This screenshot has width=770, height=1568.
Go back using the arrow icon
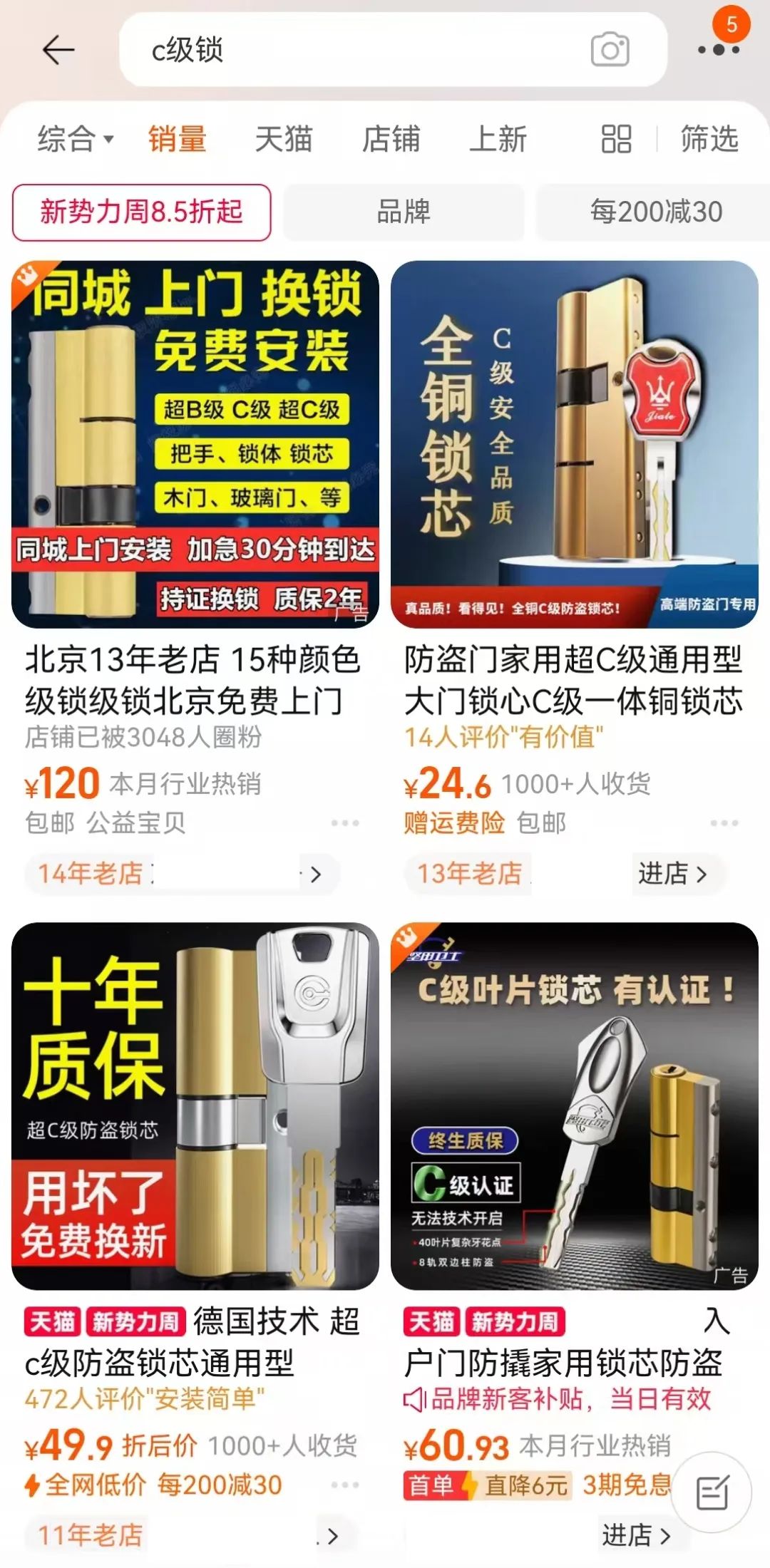[x=58, y=50]
